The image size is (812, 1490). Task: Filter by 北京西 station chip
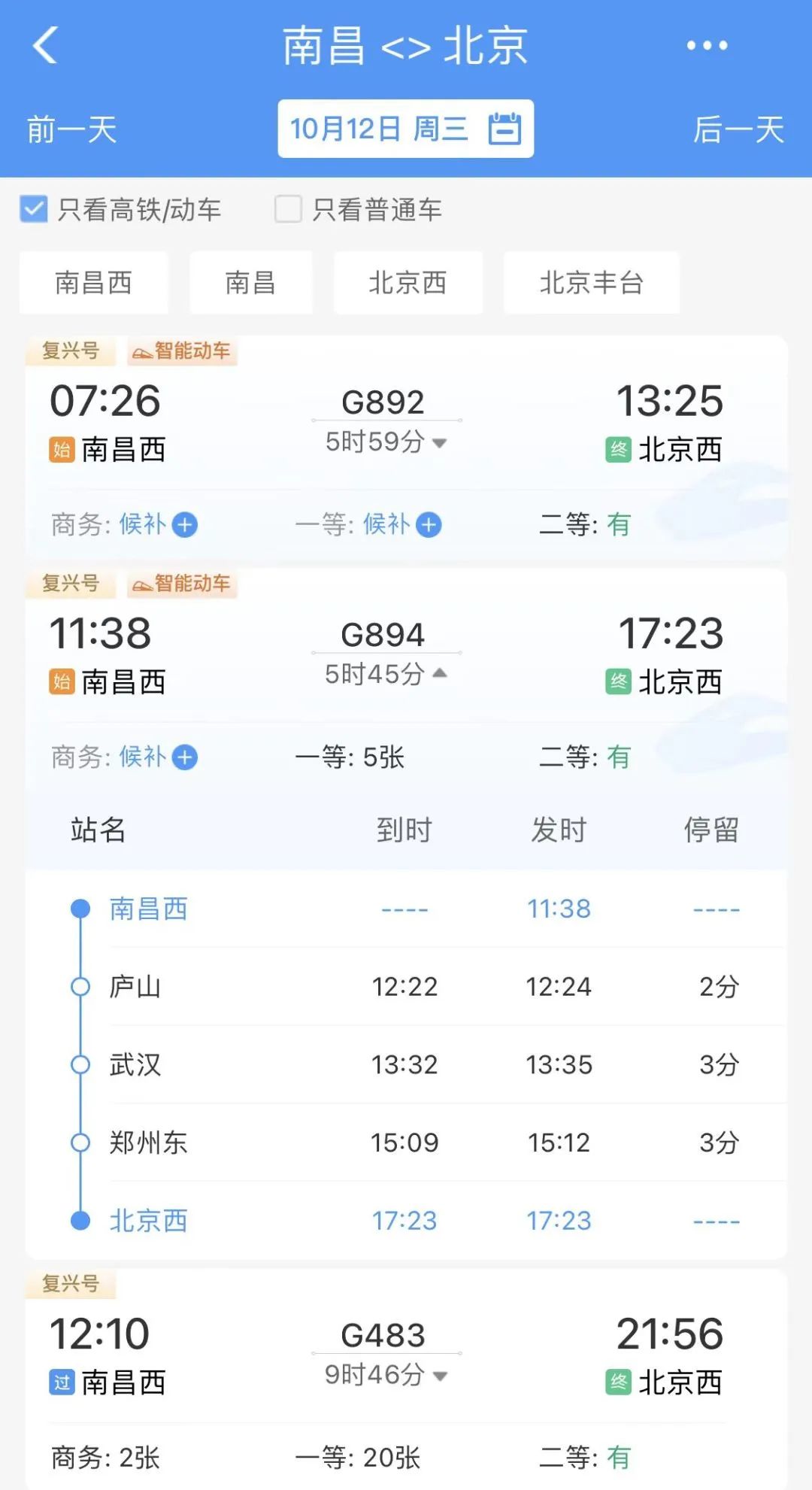(x=408, y=283)
